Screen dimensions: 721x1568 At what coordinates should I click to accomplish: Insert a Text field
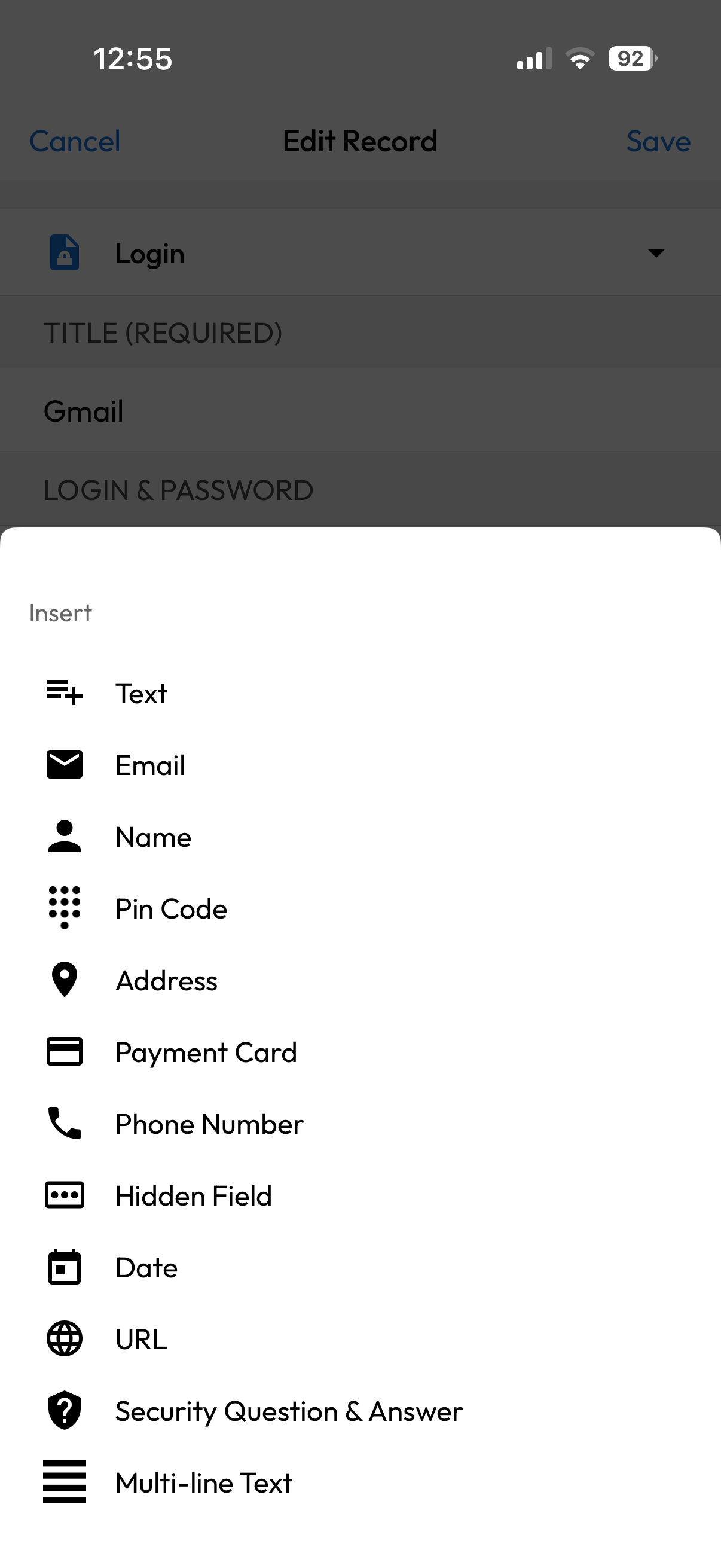[x=360, y=693]
